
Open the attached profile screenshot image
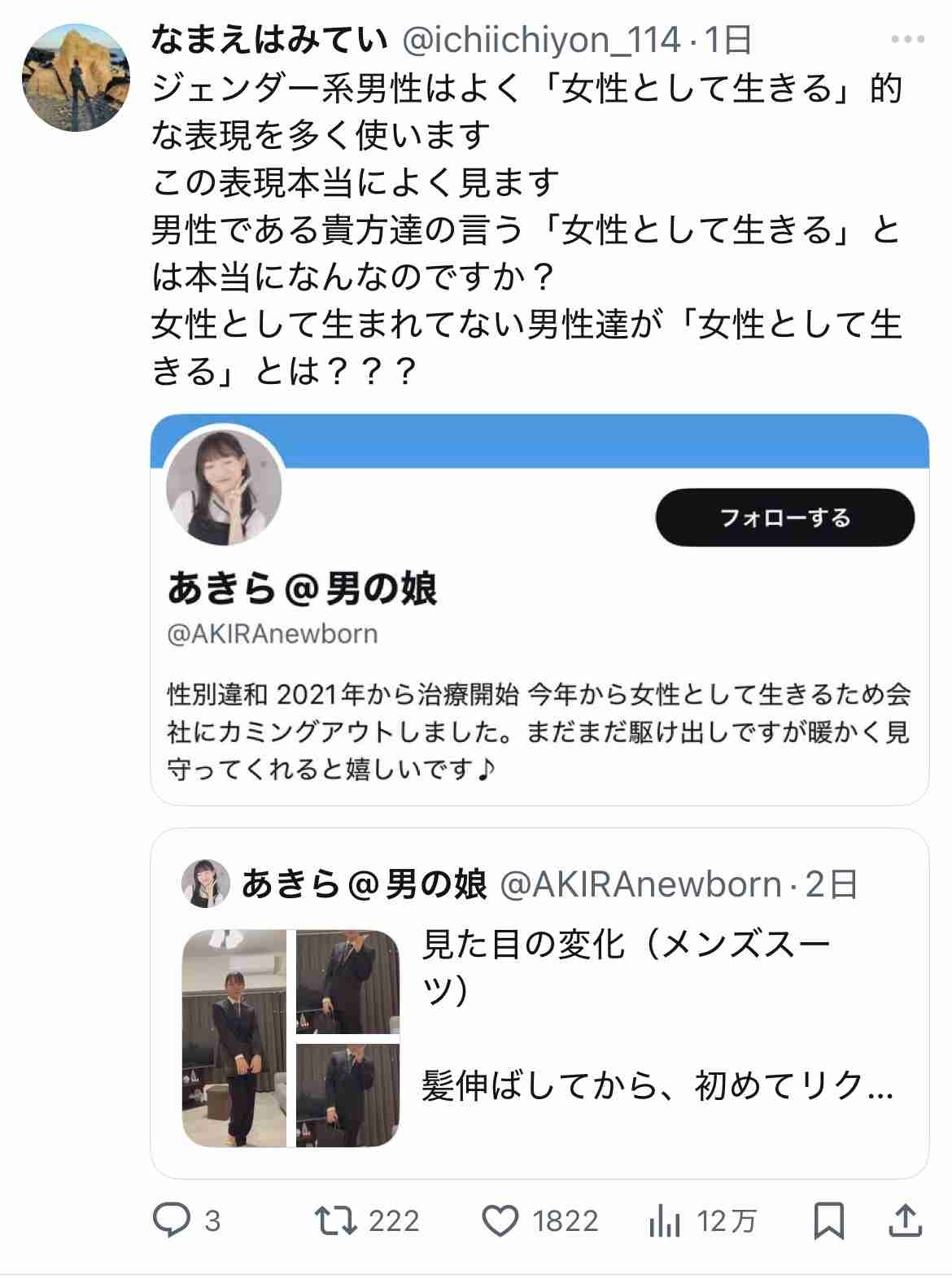pos(539,610)
